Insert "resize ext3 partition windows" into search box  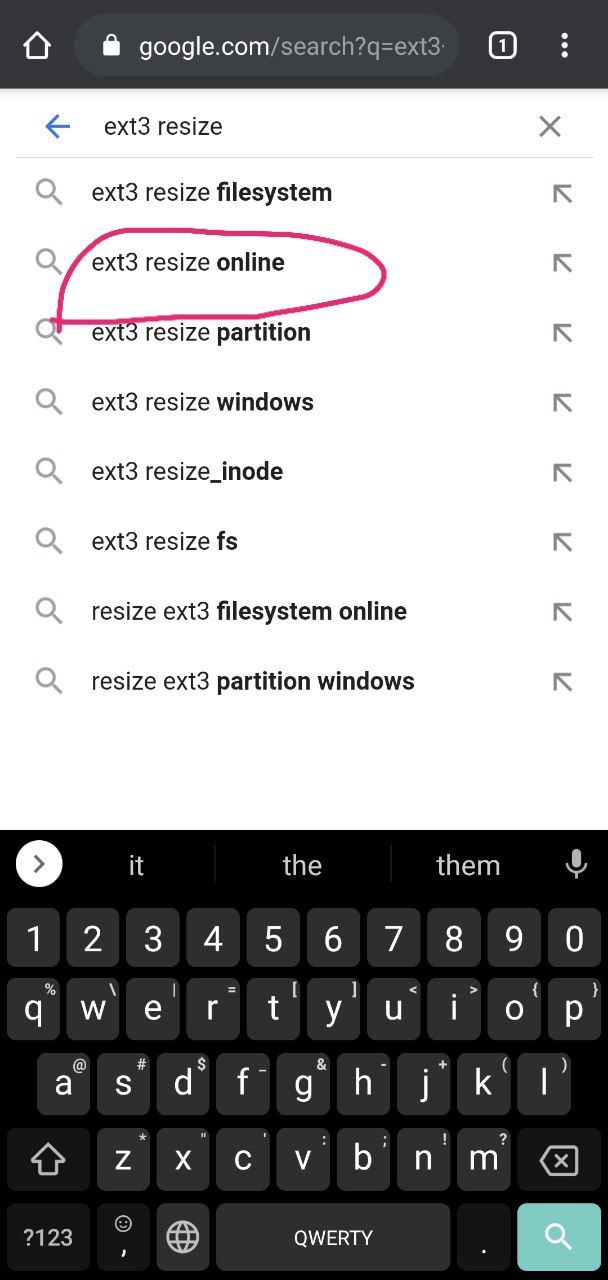562,682
